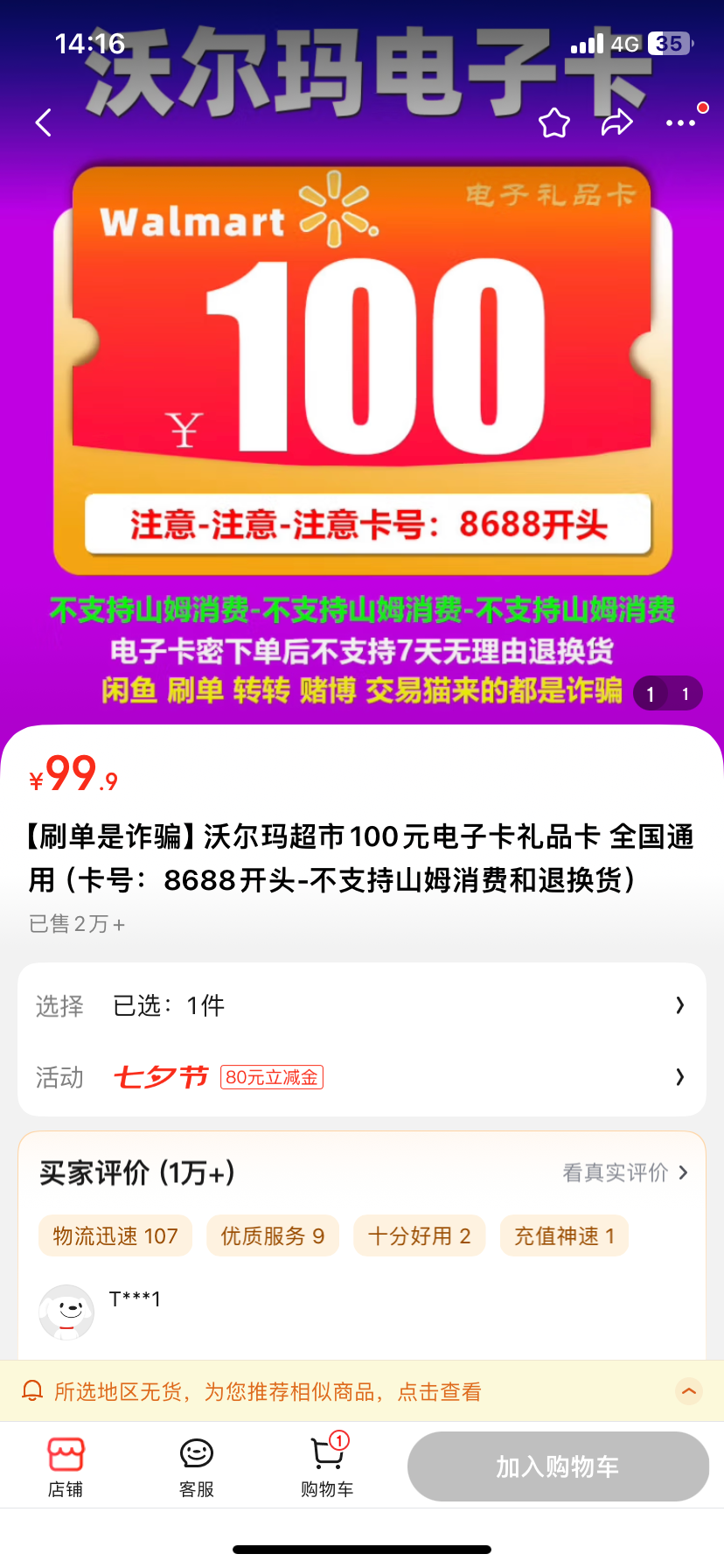Collapse the out-of-stock notice arrow
The width and height of the screenshot is (724, 1568).
pos(689,1390)
